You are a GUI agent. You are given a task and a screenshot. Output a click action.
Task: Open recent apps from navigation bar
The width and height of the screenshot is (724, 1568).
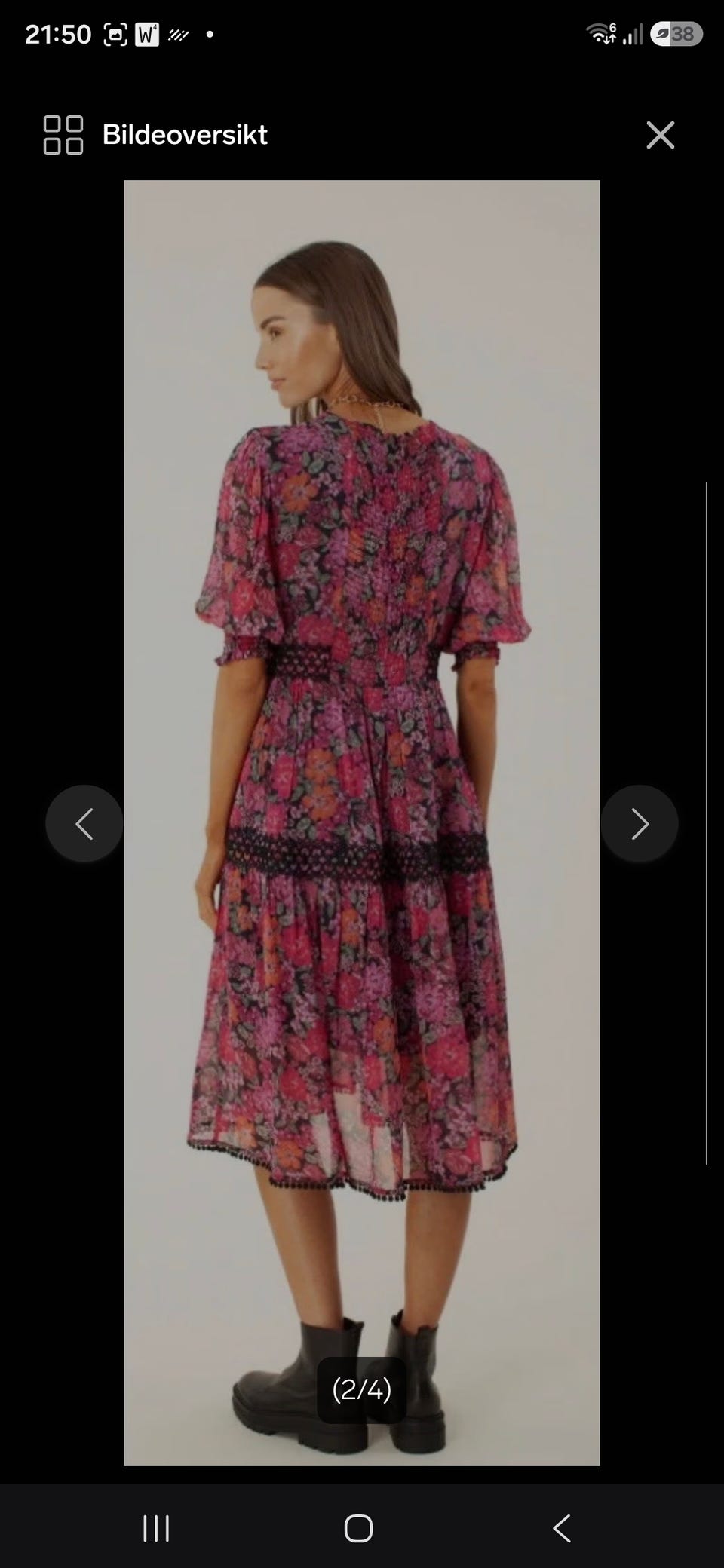point(156,1529)
